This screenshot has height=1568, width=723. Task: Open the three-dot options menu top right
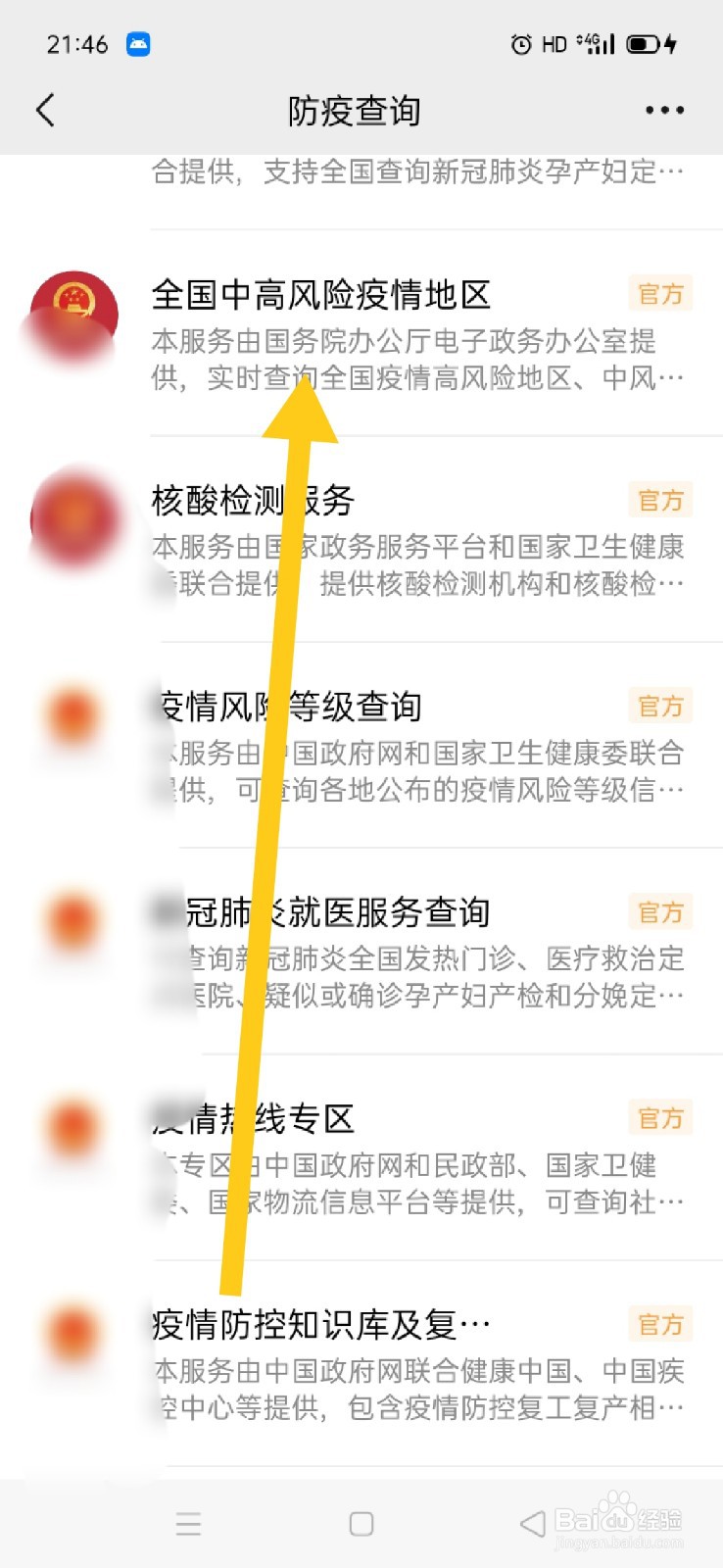pyautogui.click(x=663, y=111)
